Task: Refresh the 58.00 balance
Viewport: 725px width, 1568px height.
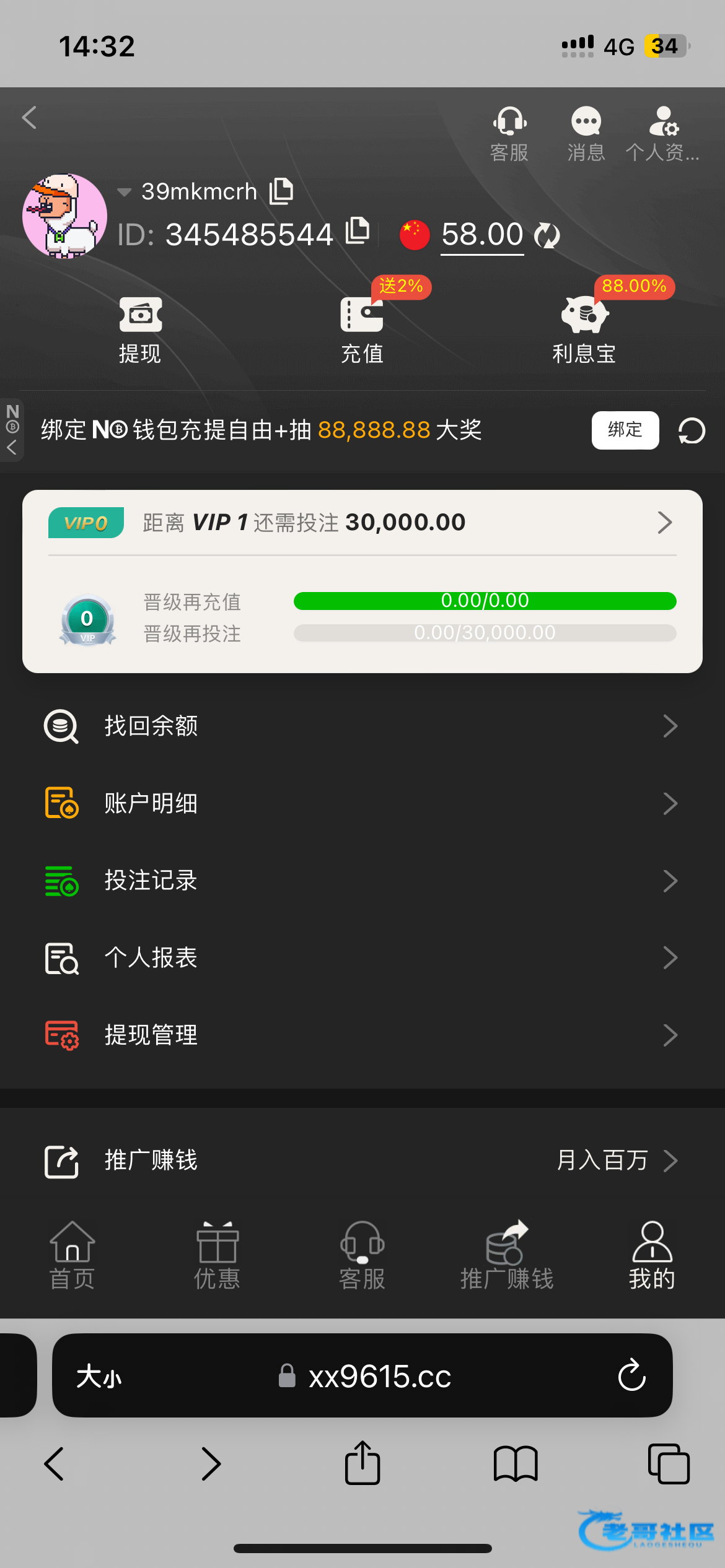Action: [547, 235]
